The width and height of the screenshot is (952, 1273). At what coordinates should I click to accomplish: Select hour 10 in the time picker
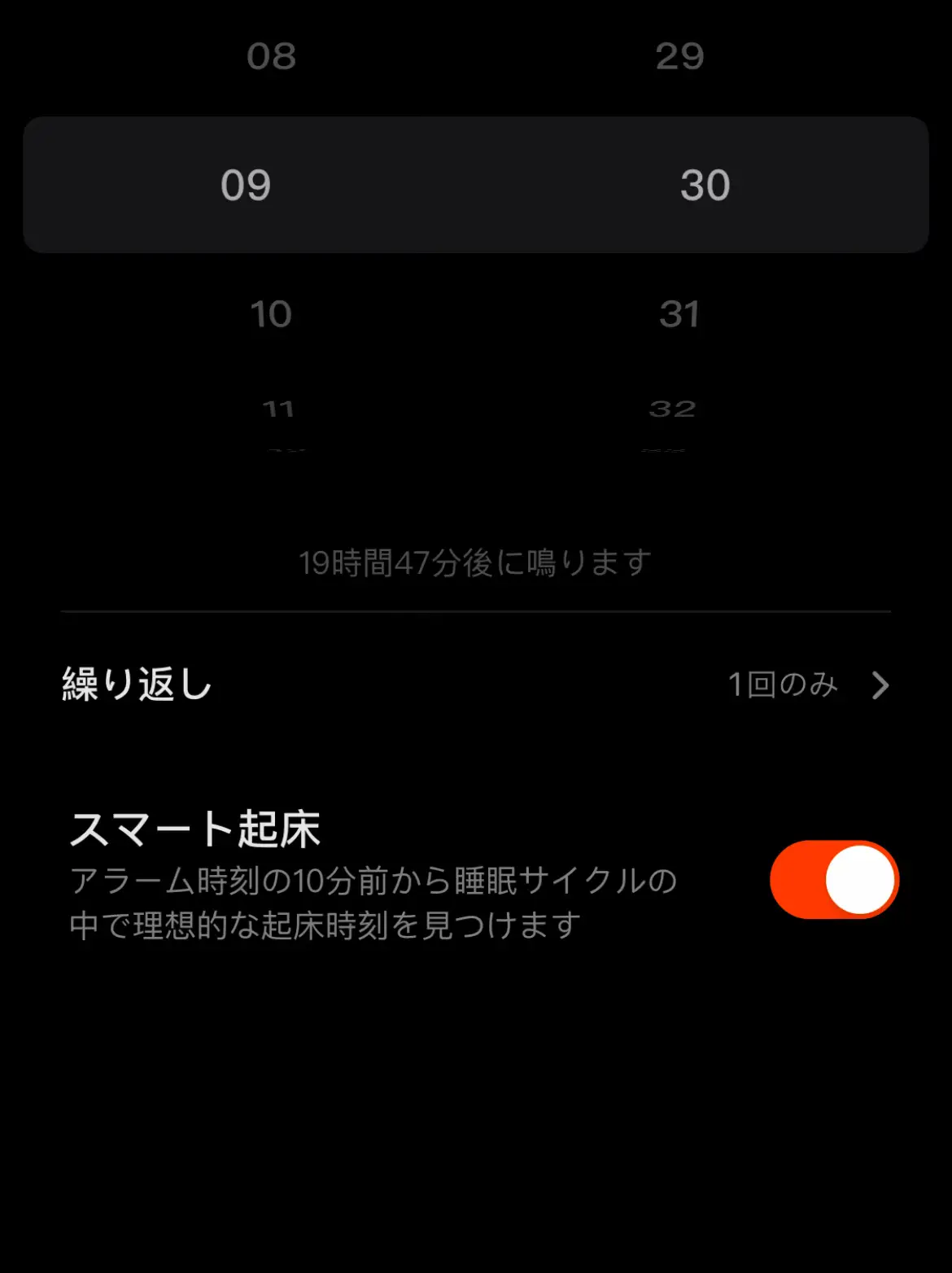pos(271,314)
